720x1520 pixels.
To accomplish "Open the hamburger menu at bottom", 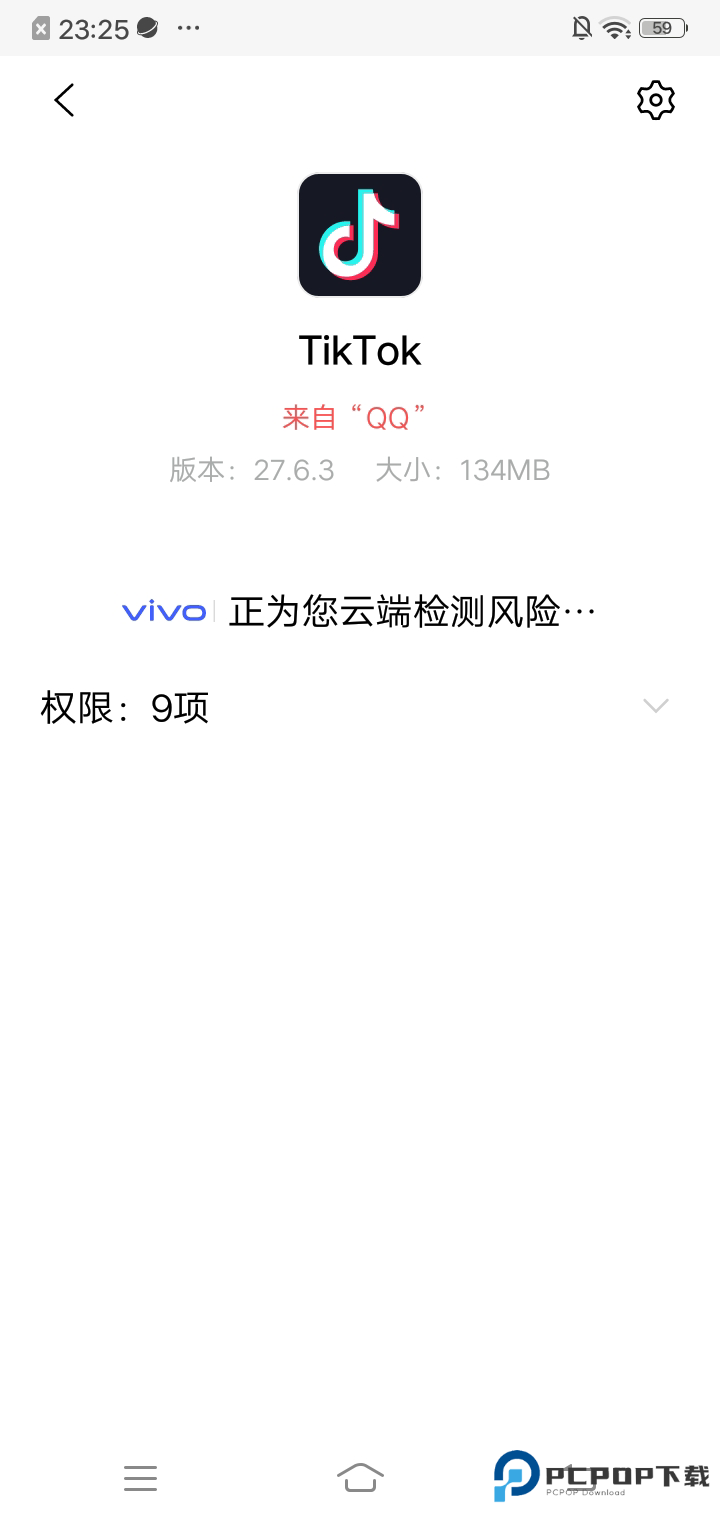I will pyautogui.click(x=140, y=1477).
